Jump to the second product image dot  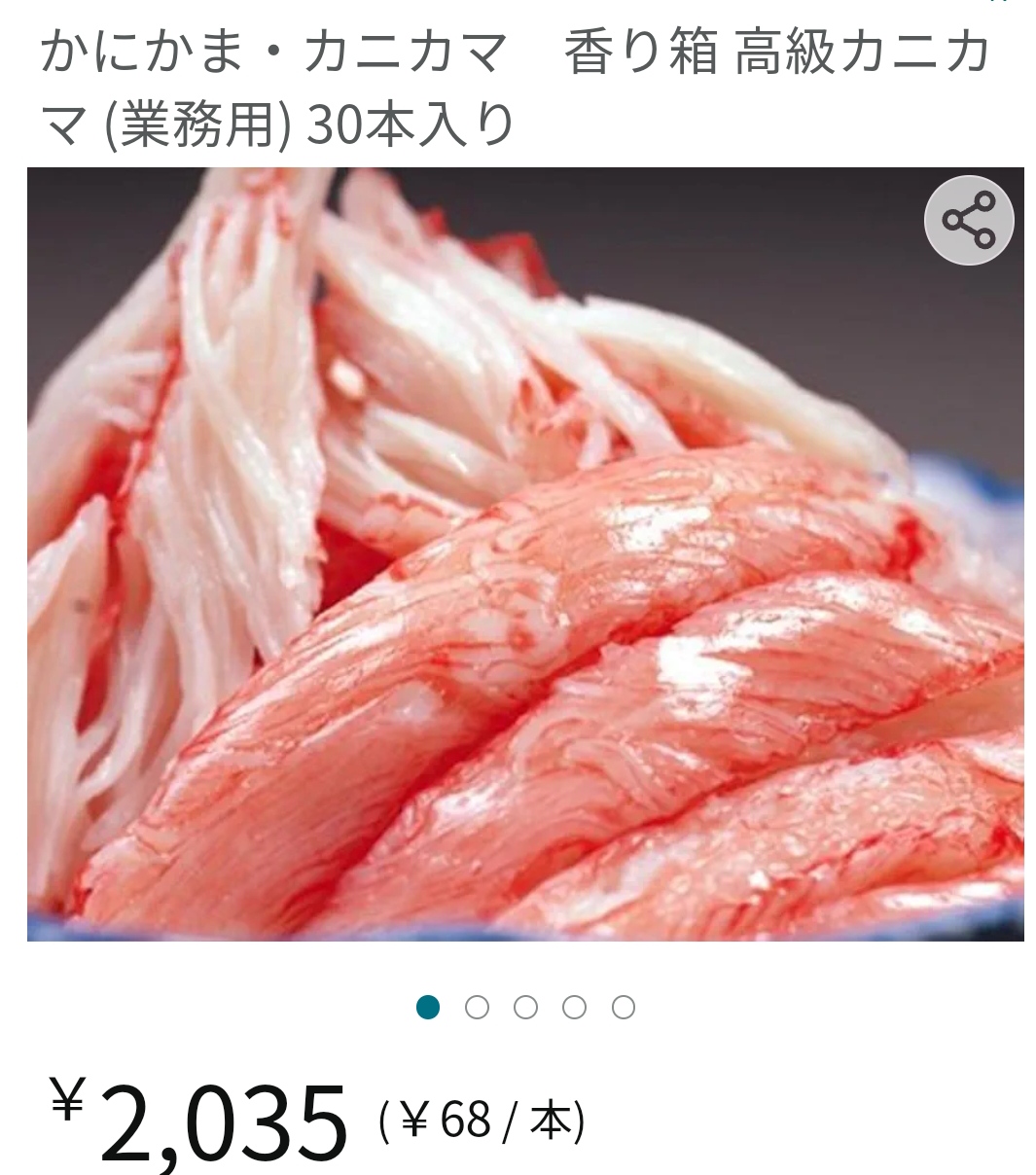point(477,1008)
